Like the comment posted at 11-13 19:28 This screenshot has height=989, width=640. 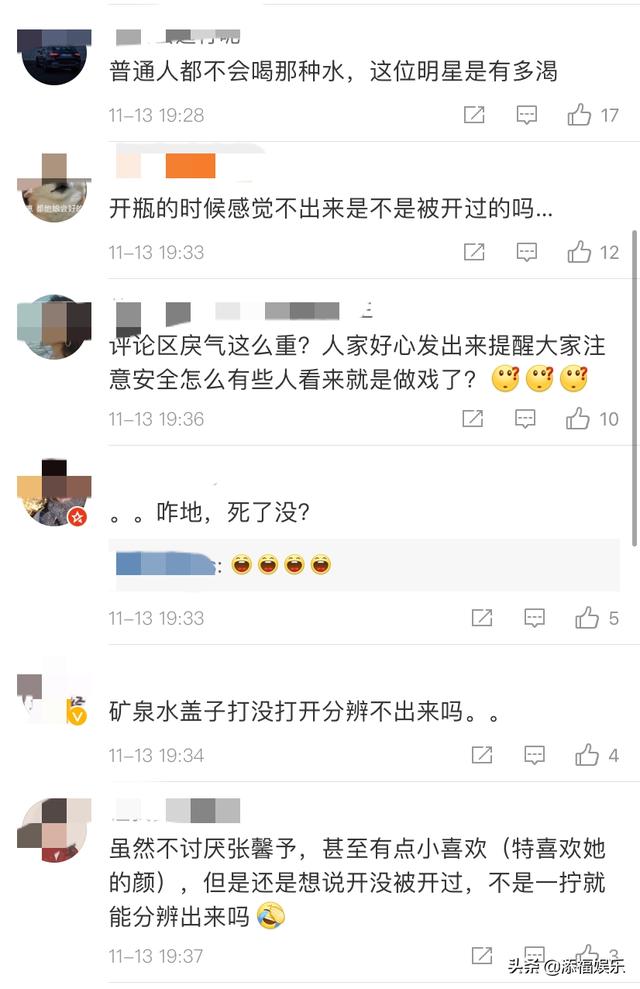point(581,115)
